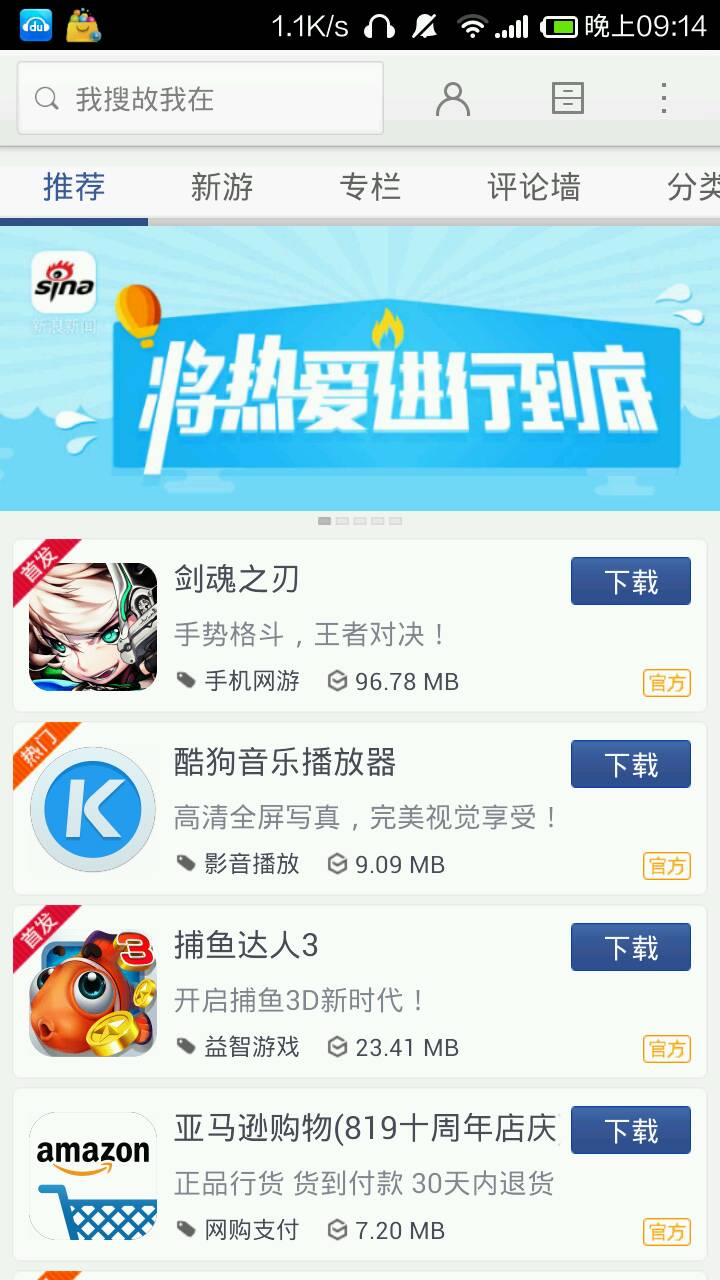This screenshot has width=720, height=1280.
Task: Download 亚马逊购物 app
Action: (630, 1131)
